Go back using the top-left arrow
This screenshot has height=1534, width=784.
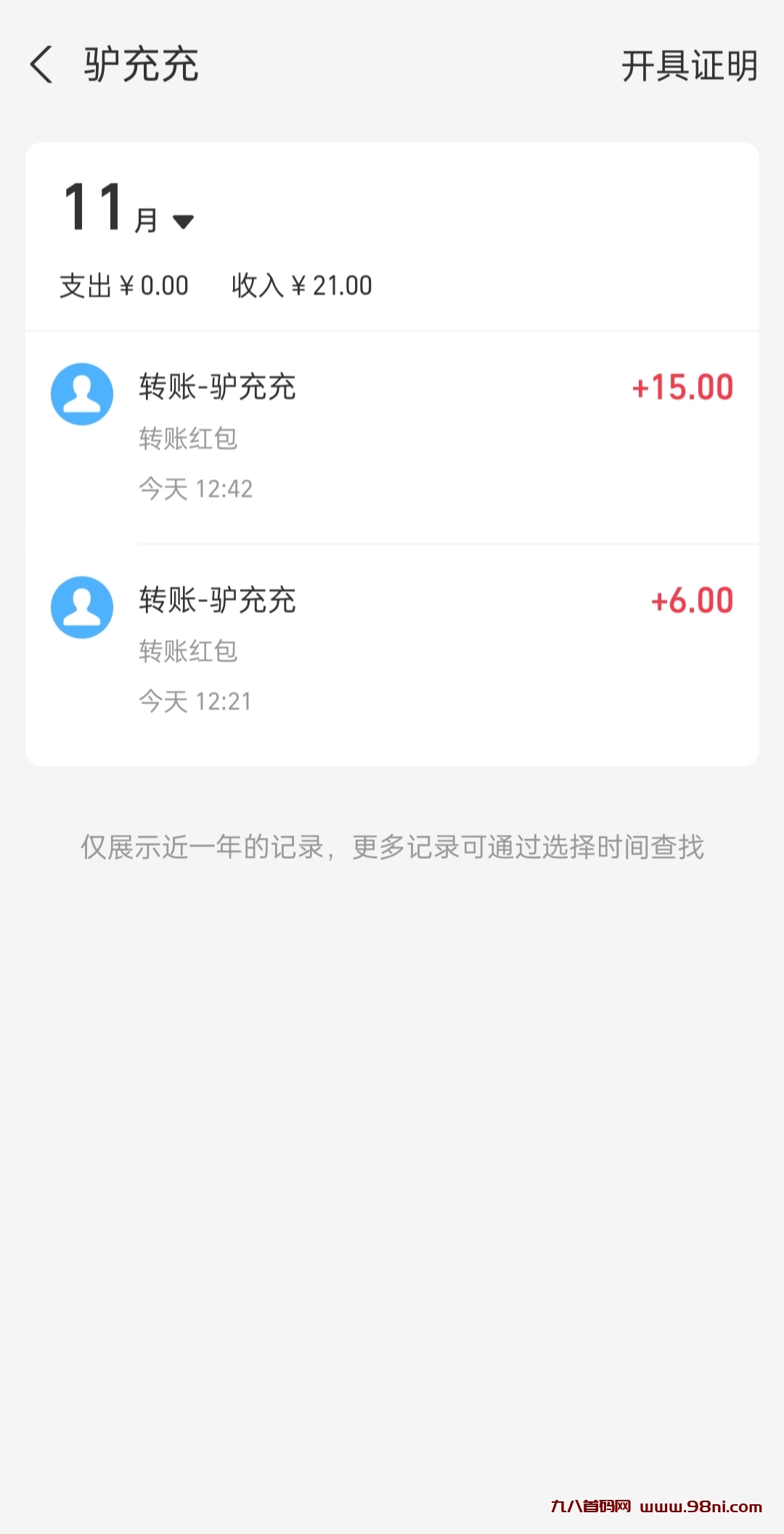pyautogui.click(x=41, y=65)
